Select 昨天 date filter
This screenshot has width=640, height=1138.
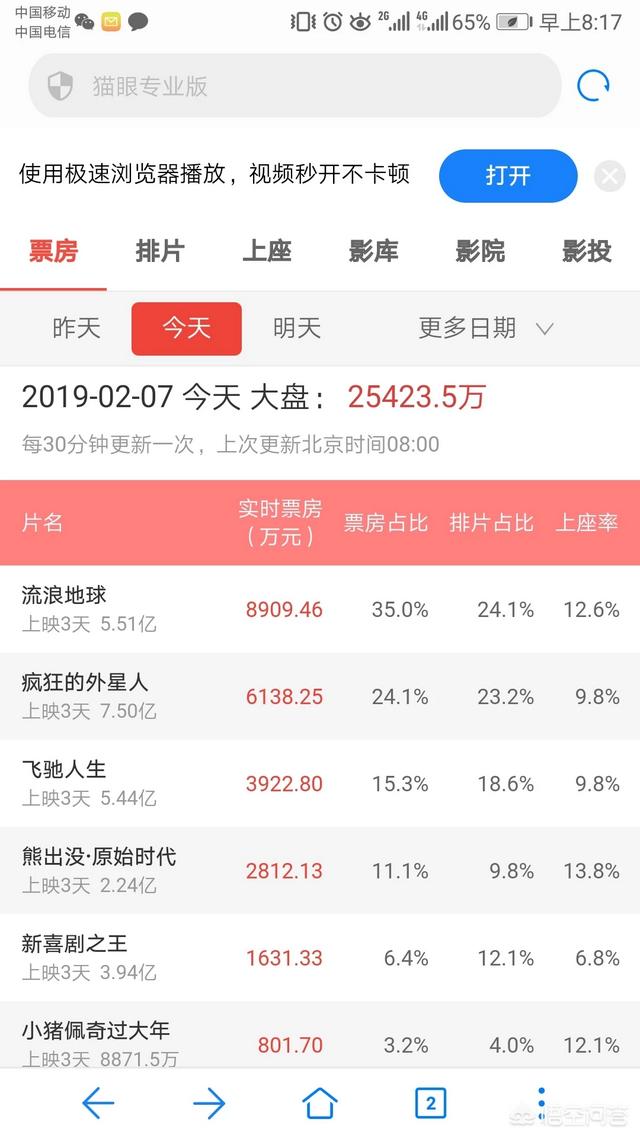coord(76,328)
